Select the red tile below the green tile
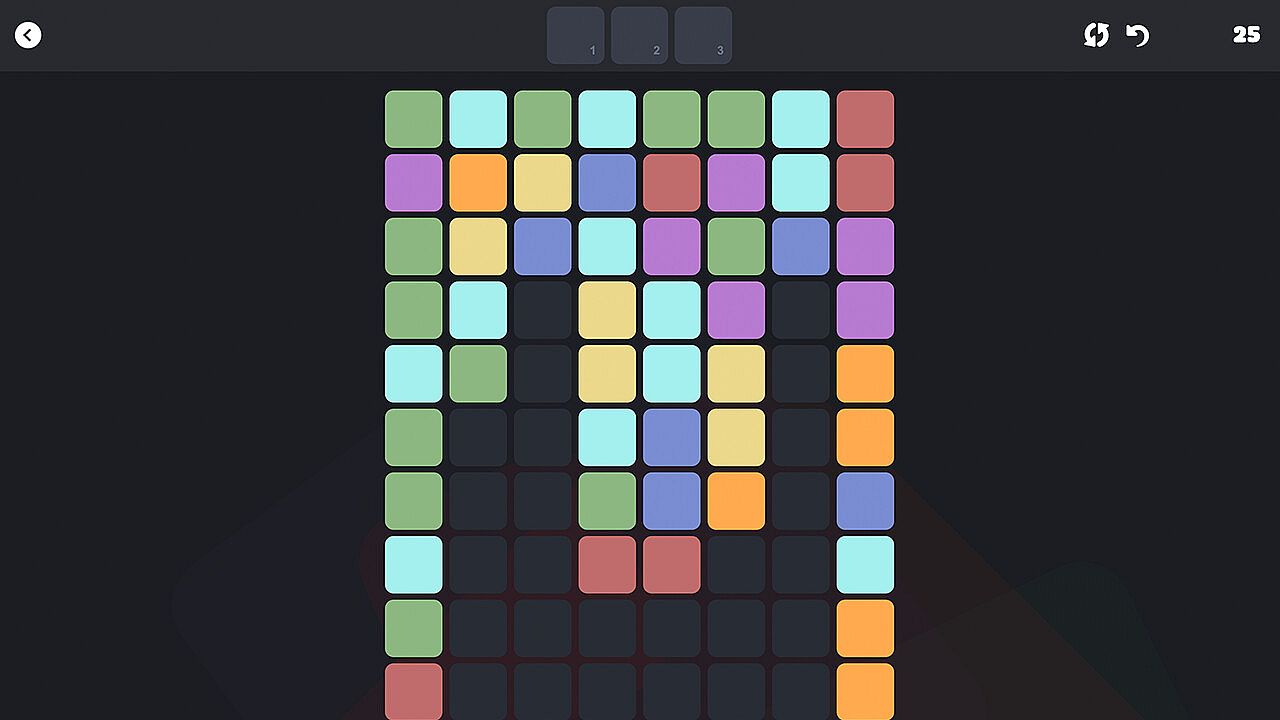This screenshot has height=720, width=1280. (607, 564)
